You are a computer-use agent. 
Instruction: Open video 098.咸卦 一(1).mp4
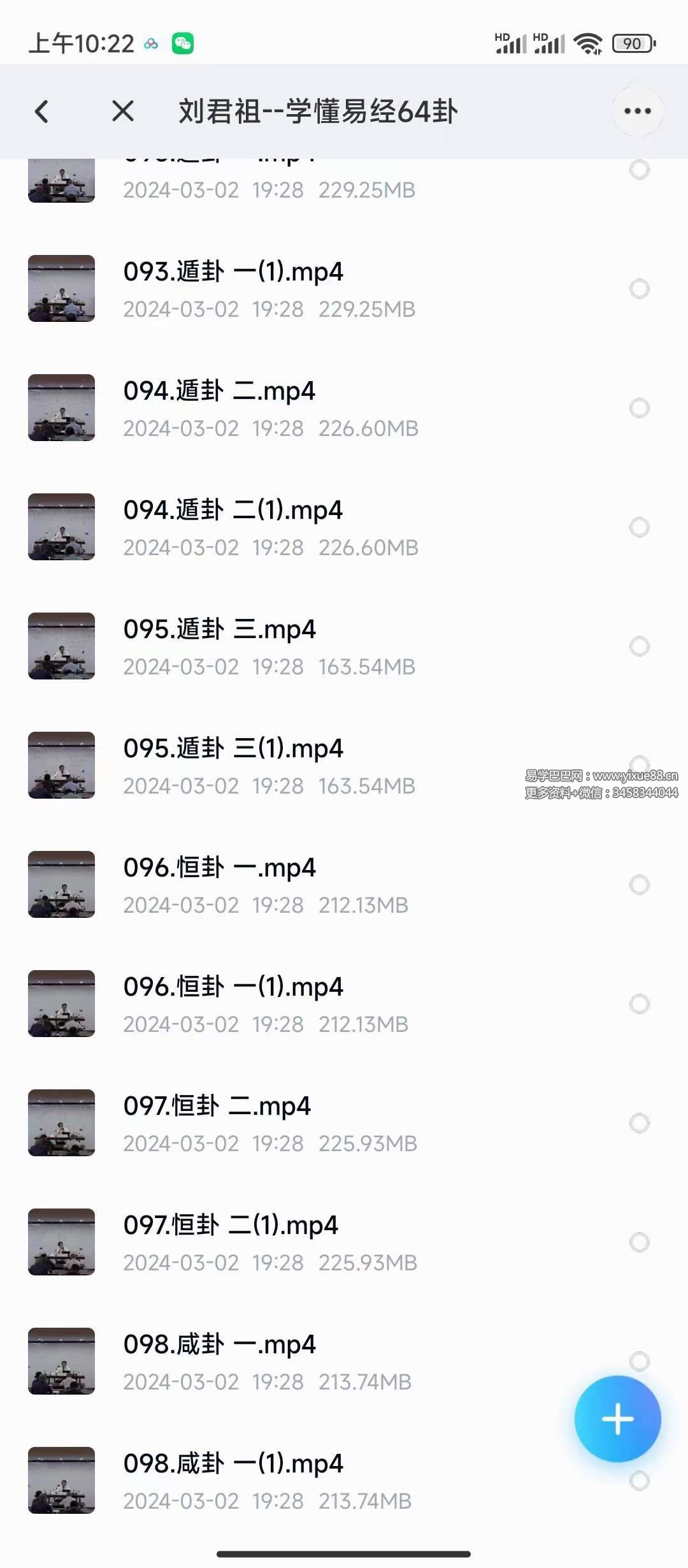[x=233, y=1464]
